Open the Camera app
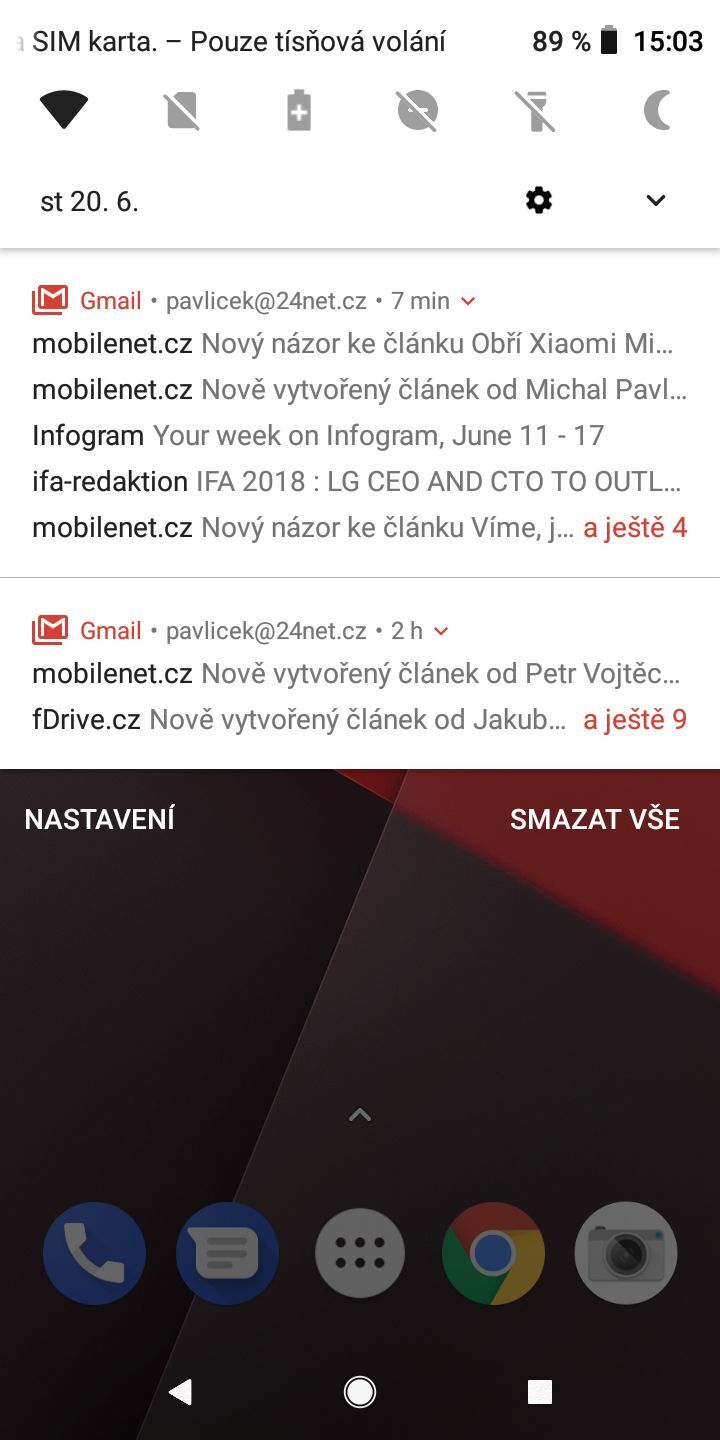 (625, 1253)
